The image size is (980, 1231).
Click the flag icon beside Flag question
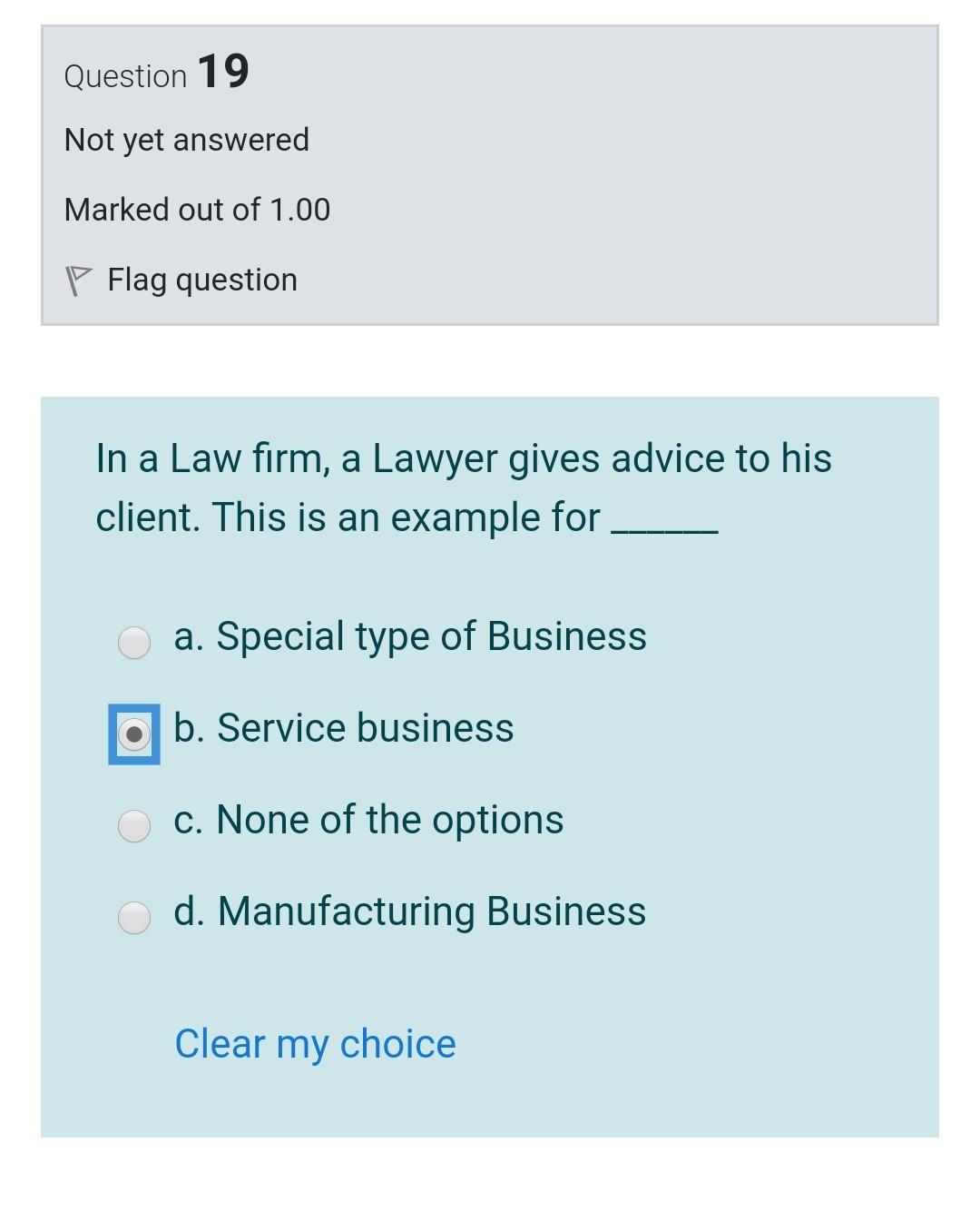[80, 277]
